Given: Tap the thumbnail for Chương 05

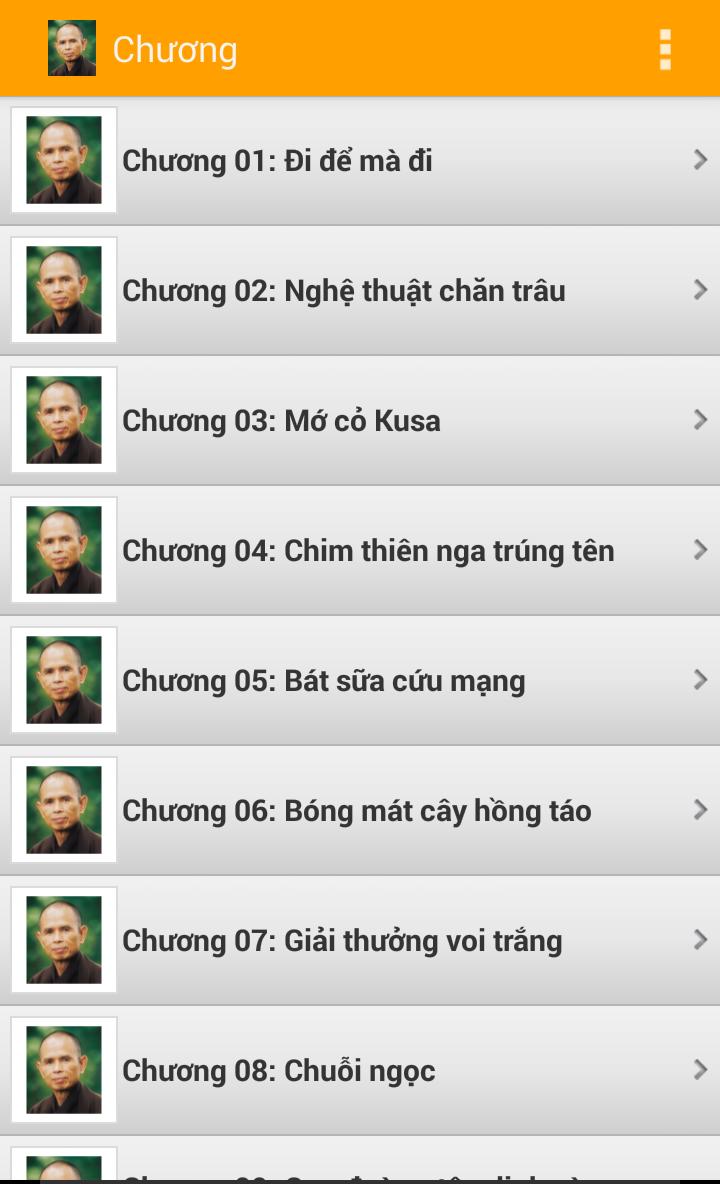Looking at the screenshot, I should tap(63, 680).
